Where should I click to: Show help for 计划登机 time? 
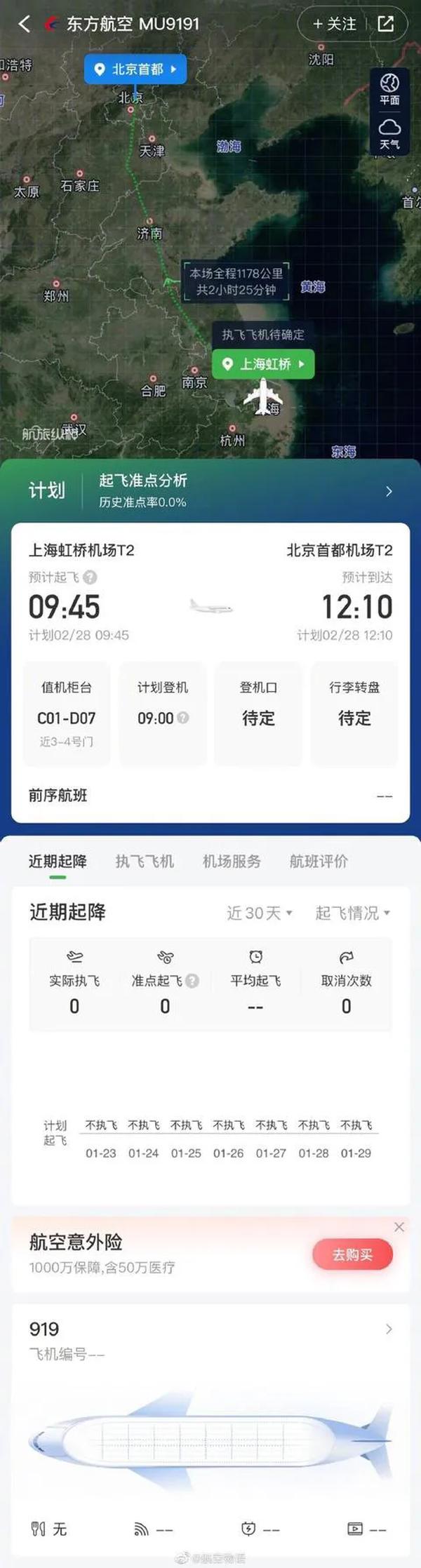click(183, 718)
